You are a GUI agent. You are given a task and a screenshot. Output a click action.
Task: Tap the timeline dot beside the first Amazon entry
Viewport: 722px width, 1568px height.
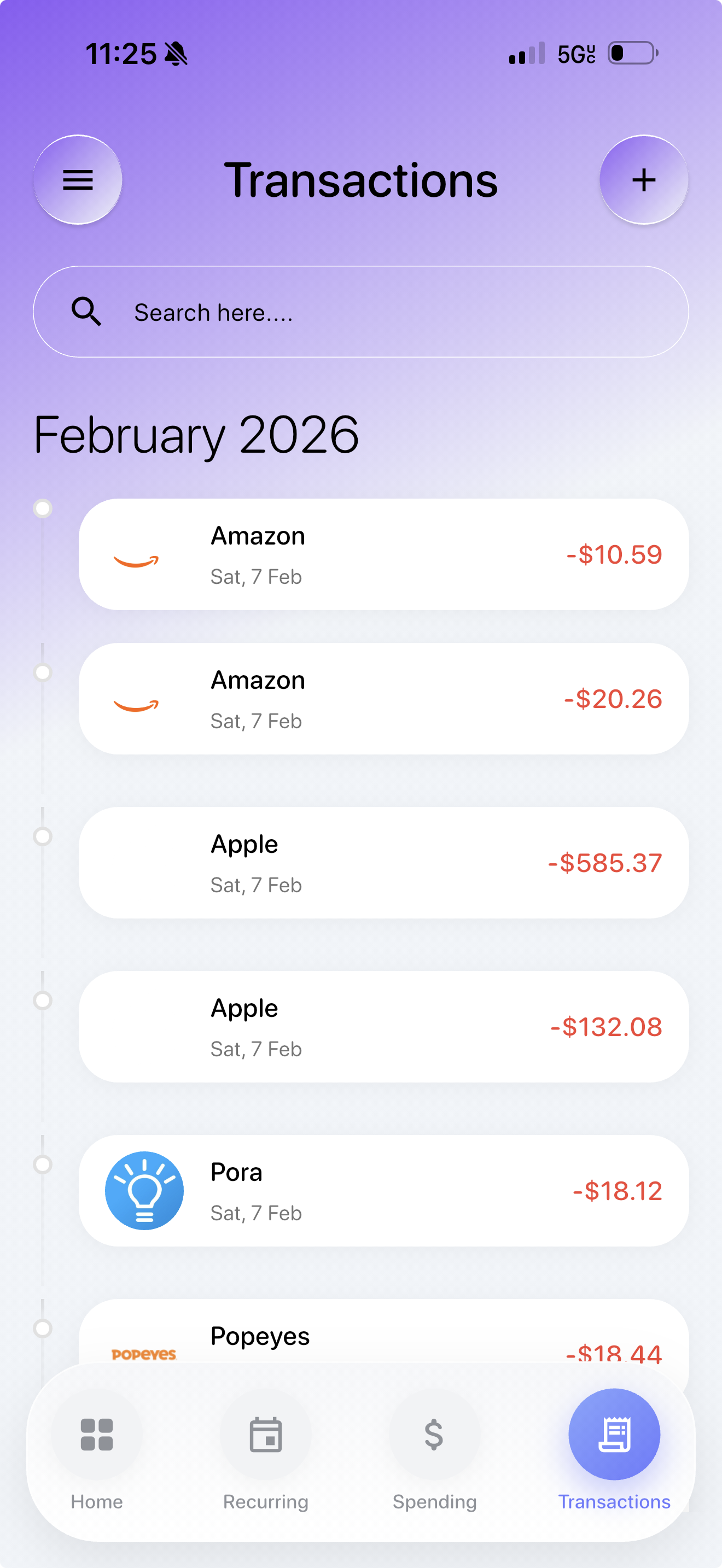coord(43,508)
